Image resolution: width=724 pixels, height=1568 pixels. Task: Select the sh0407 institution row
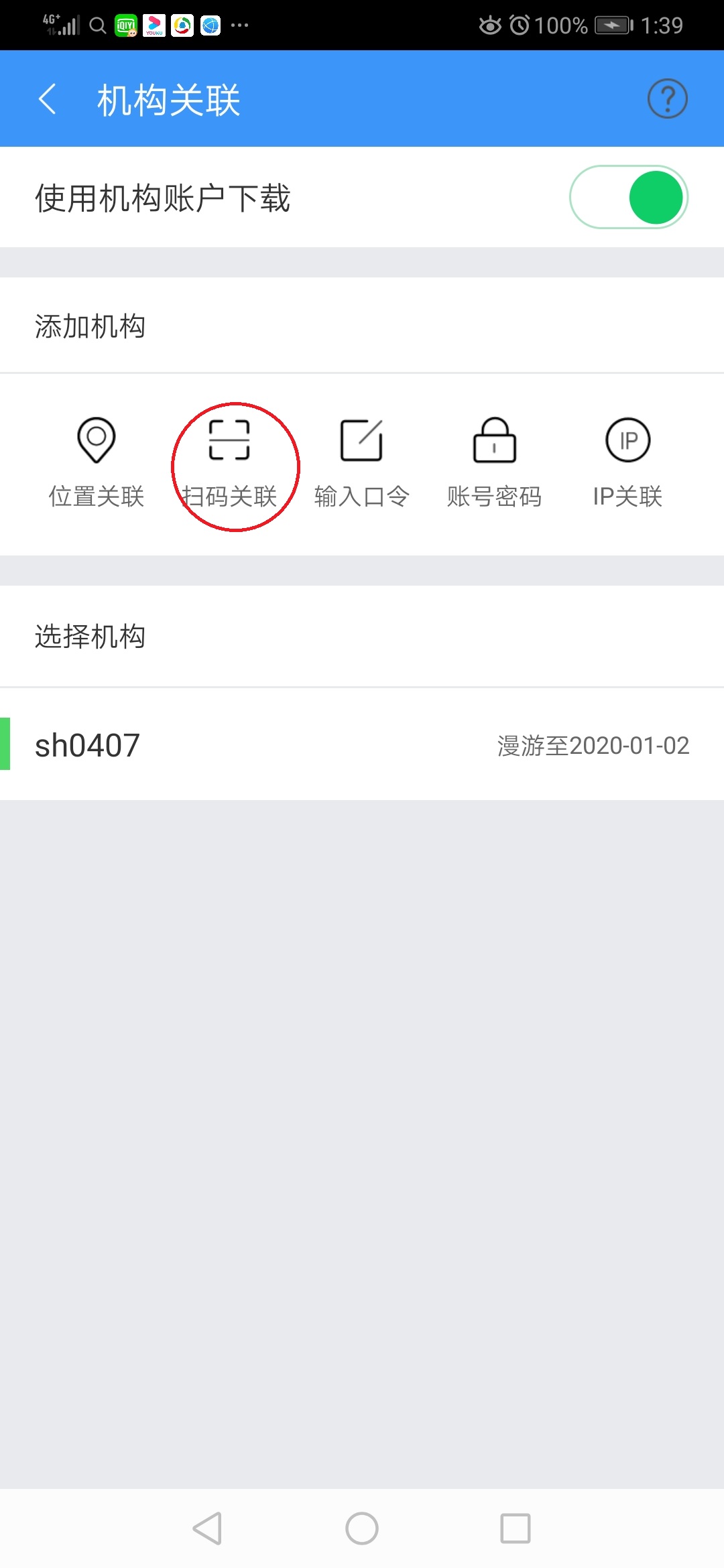pyautogui.click(x=362, y=744)
